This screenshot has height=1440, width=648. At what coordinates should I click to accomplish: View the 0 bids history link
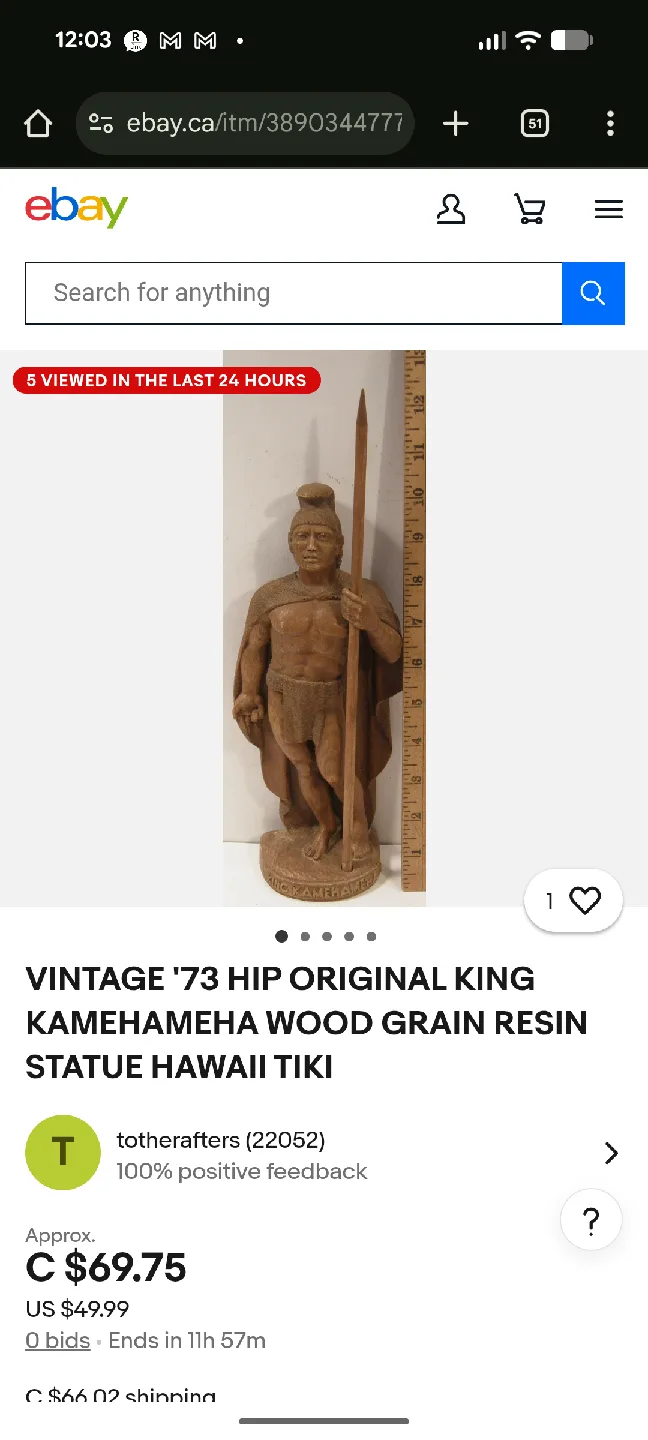pos(58,1341)
